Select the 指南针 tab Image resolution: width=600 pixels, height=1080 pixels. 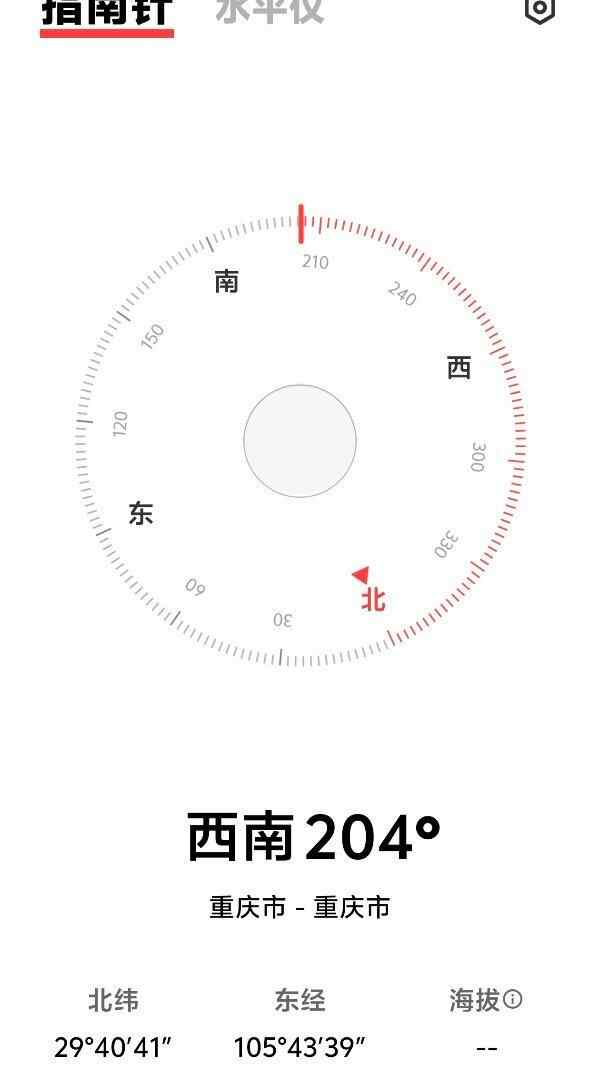tap(107, 11)
